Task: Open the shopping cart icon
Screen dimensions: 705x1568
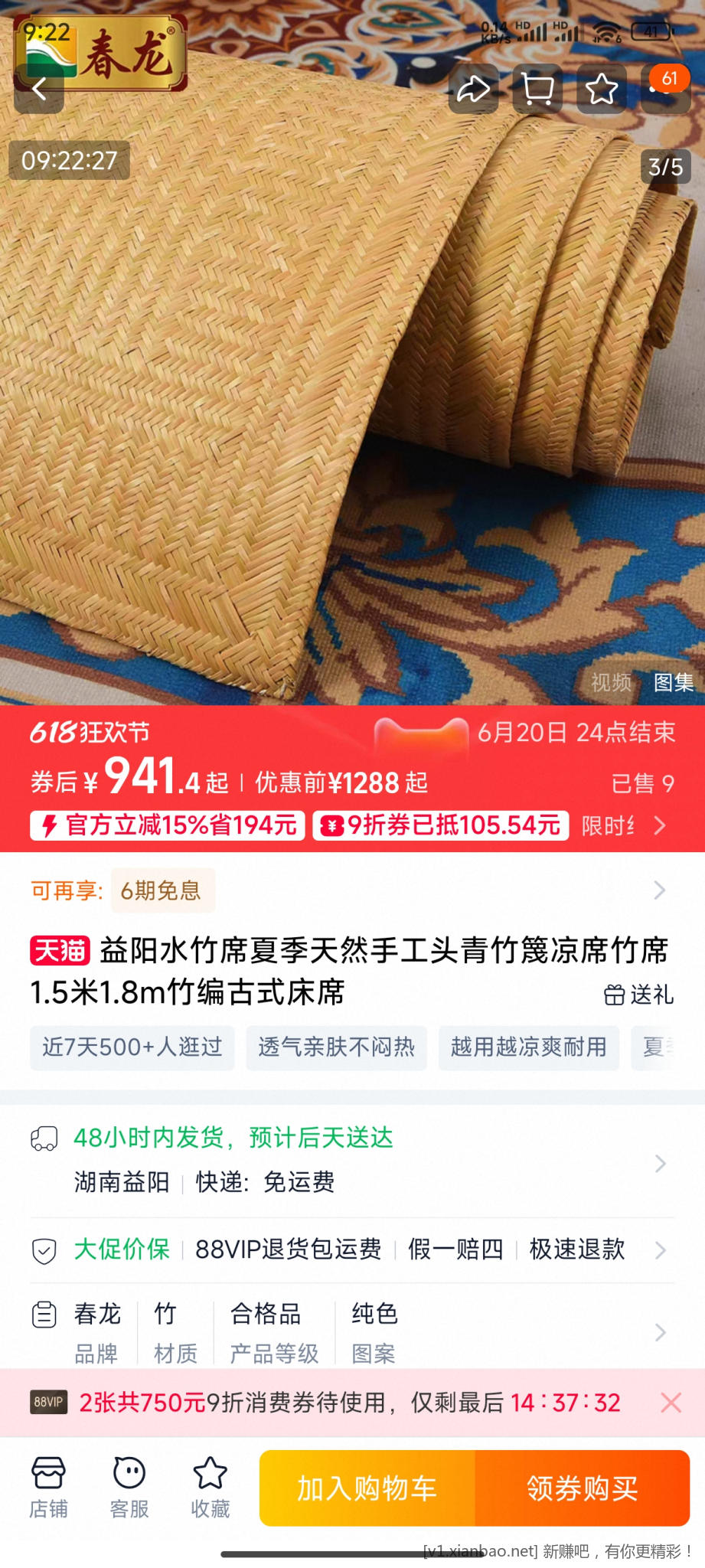Action: coord(537,90)
